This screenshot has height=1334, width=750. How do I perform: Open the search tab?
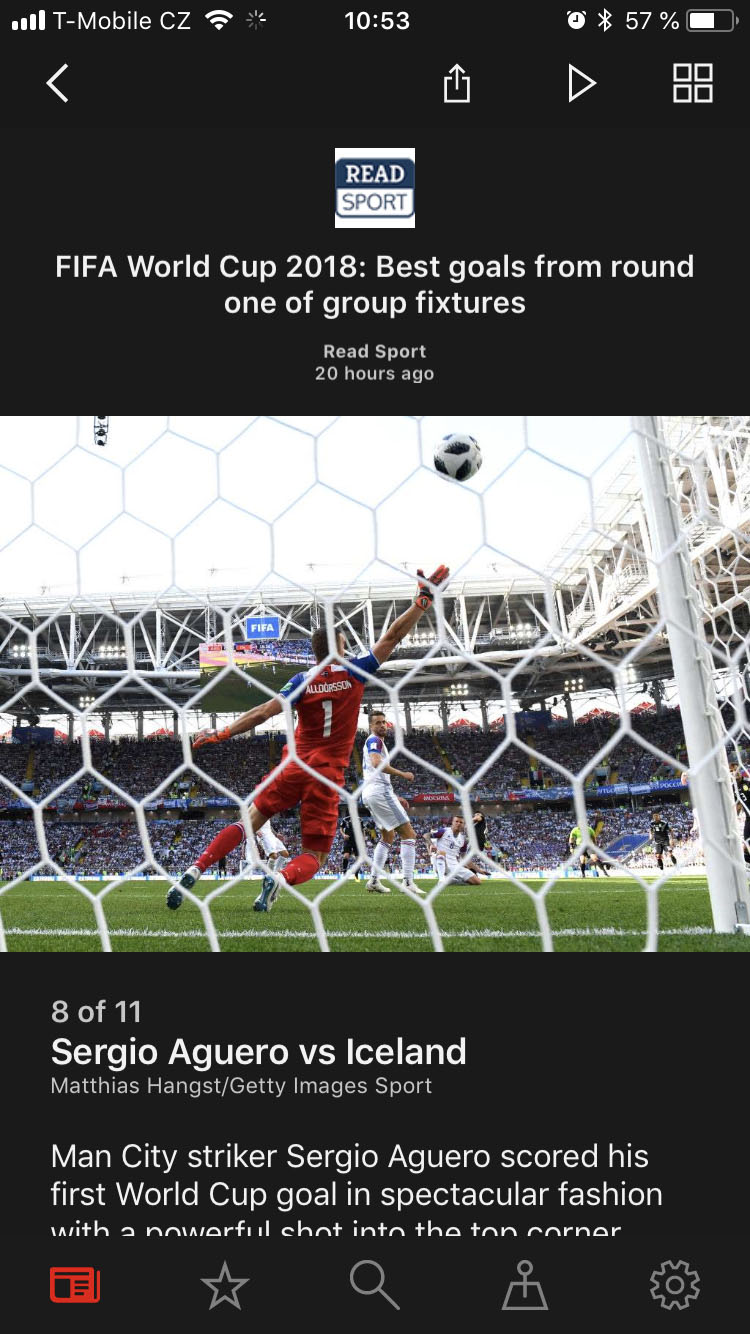tap(375, 1284)
